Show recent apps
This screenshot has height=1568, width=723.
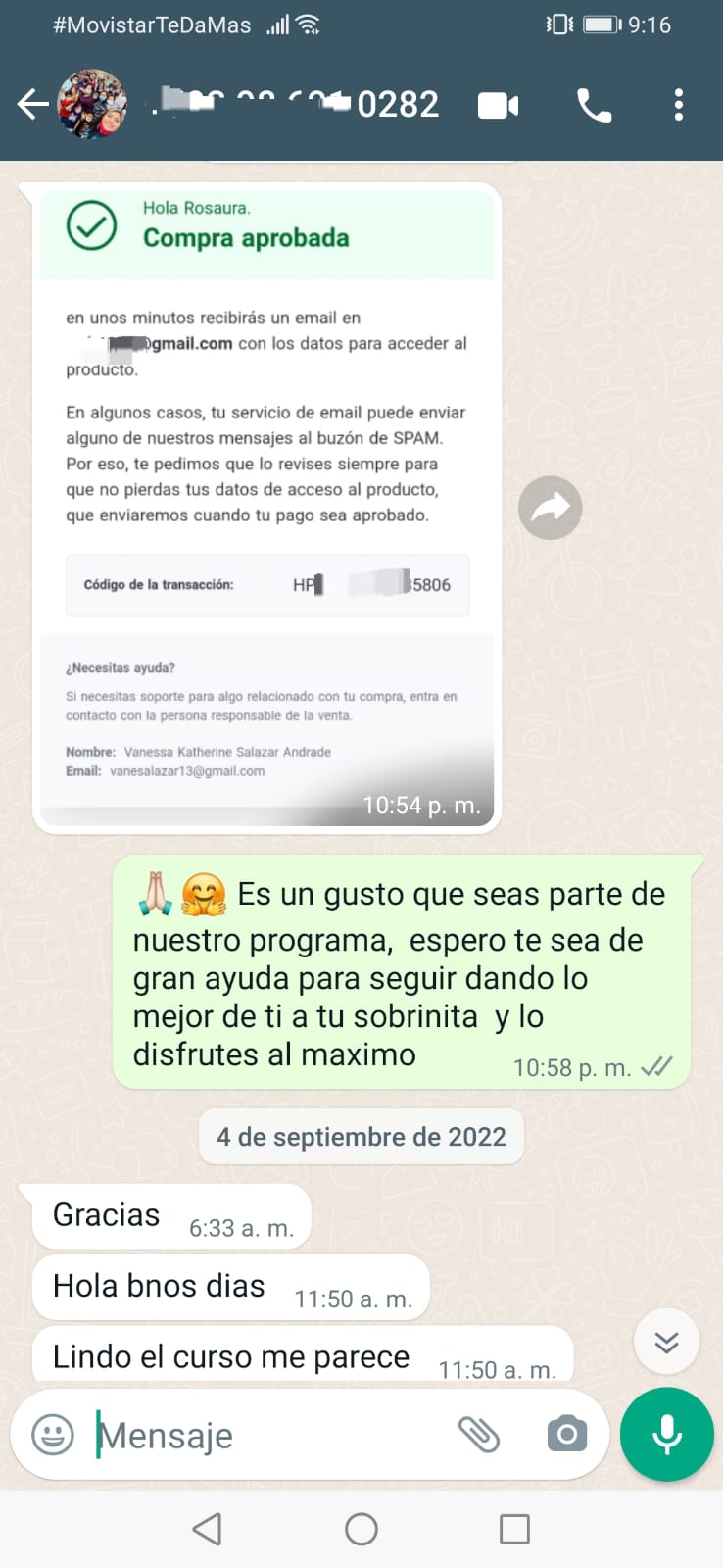click(x=514, y=1529)
